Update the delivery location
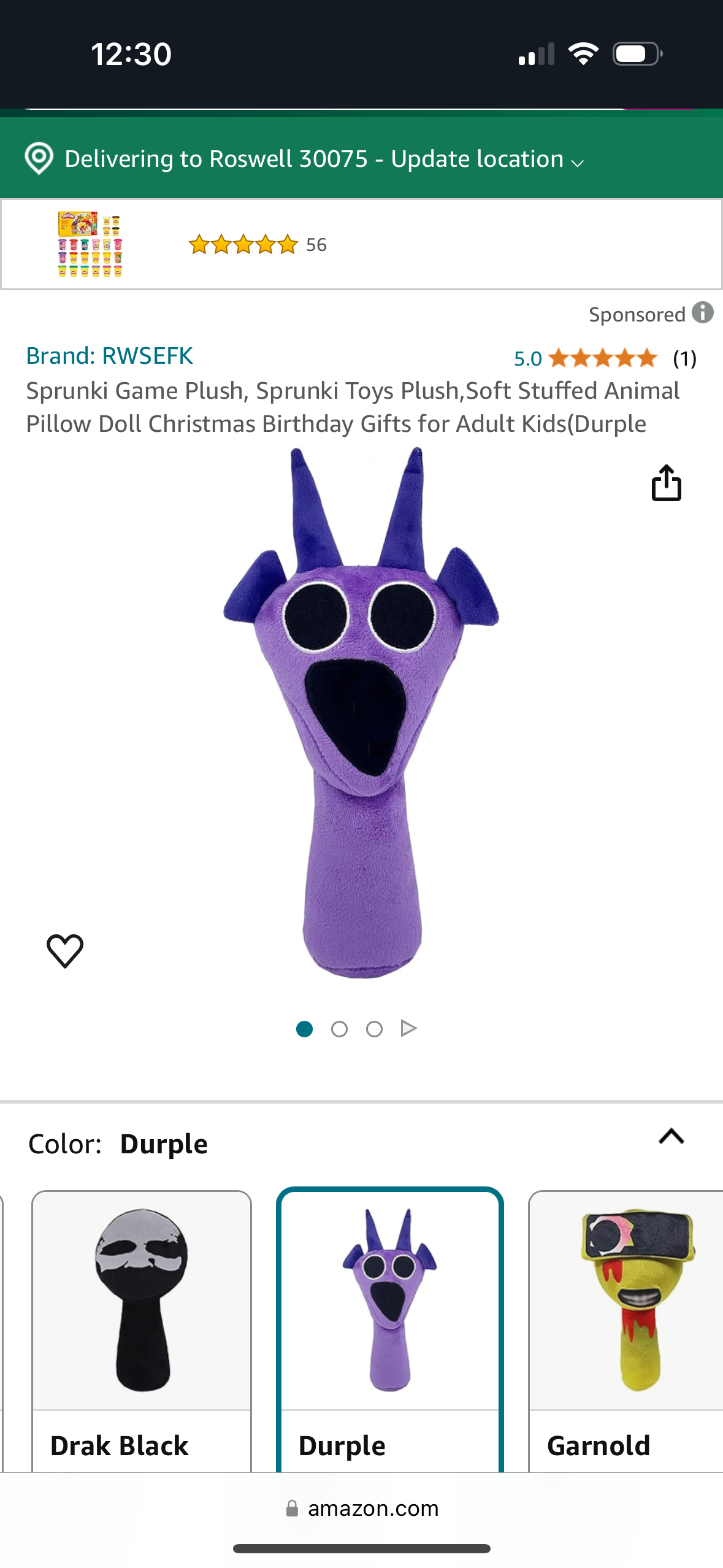 pyautogui.click(x=305, y=159)
